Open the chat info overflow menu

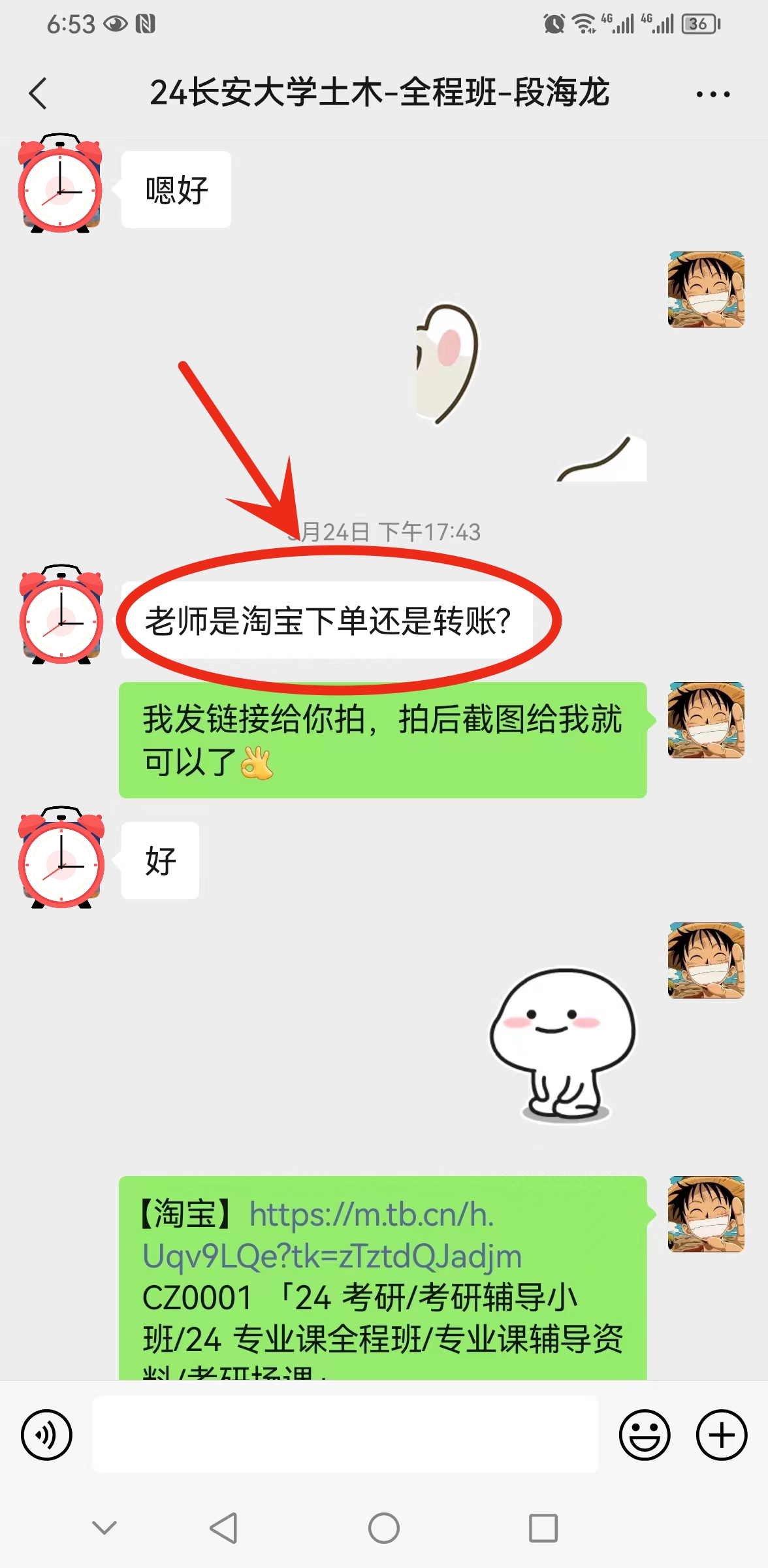pos(712,94)
